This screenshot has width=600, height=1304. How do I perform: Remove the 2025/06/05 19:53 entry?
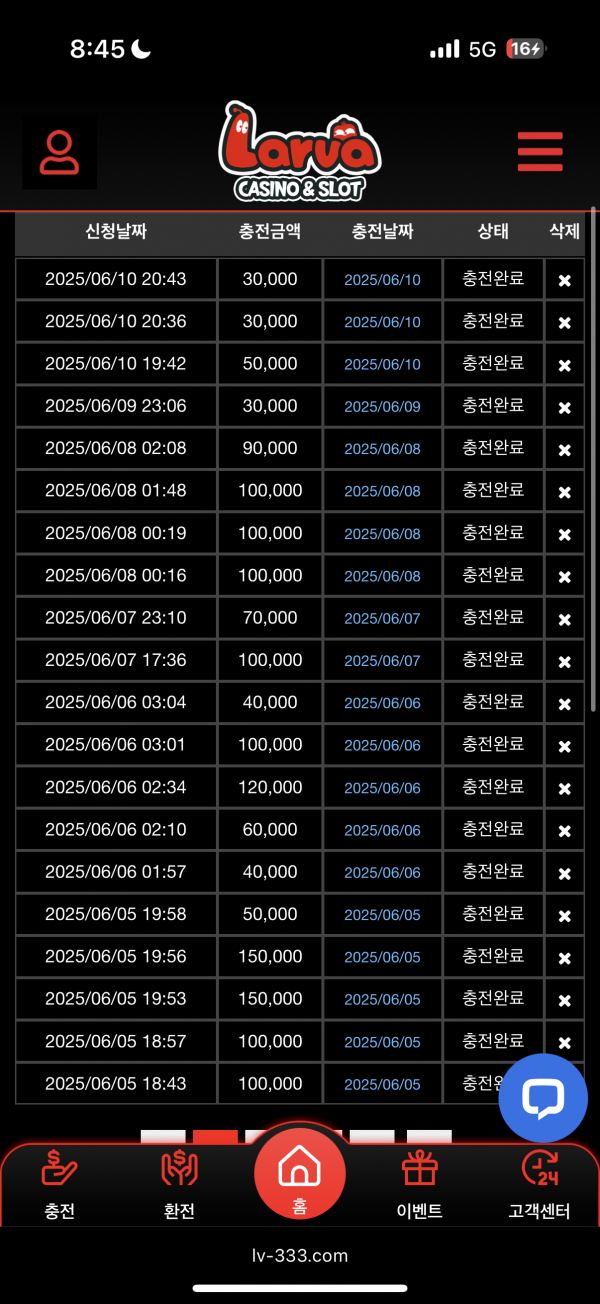click(x=564, y=1000)
